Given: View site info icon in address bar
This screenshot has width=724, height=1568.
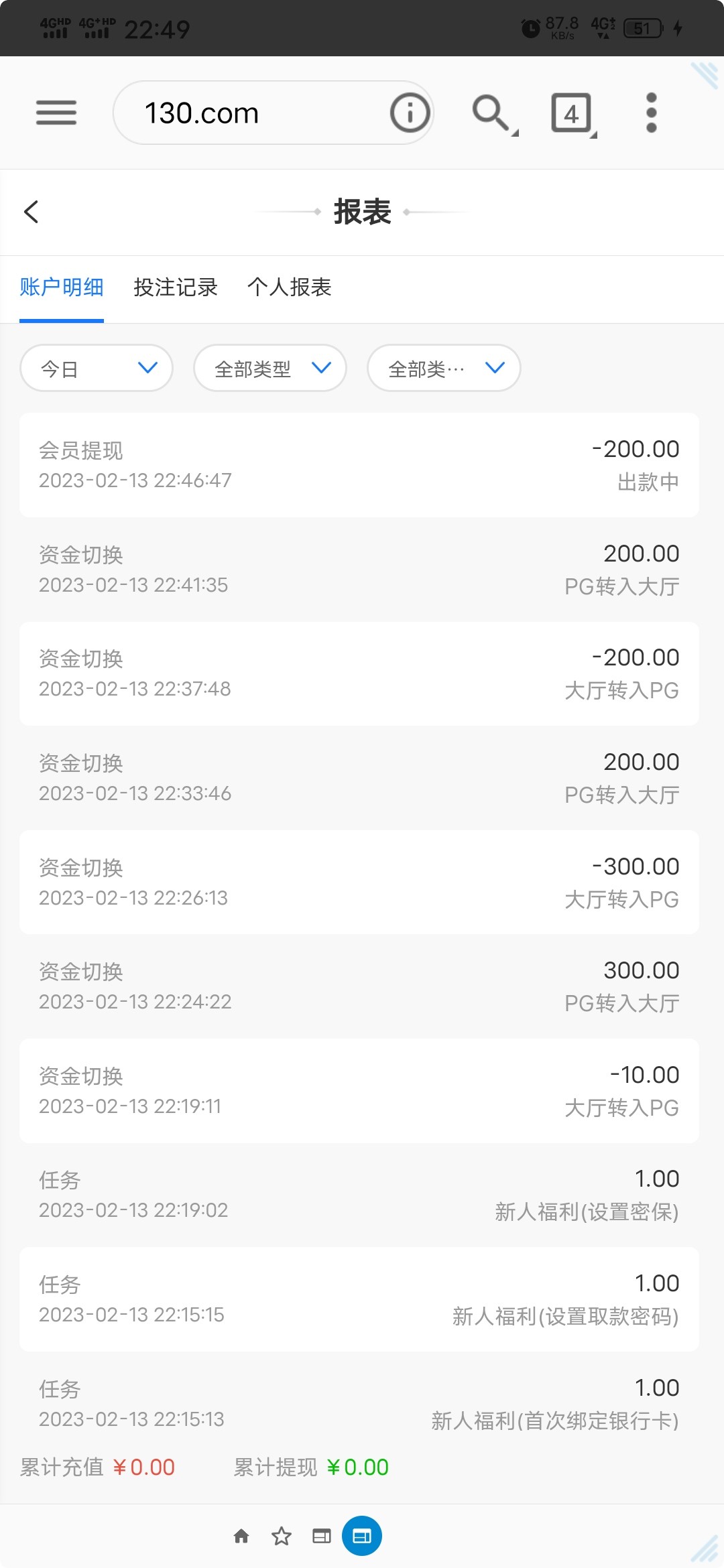Looking at the screenshot, I should 410,113.
